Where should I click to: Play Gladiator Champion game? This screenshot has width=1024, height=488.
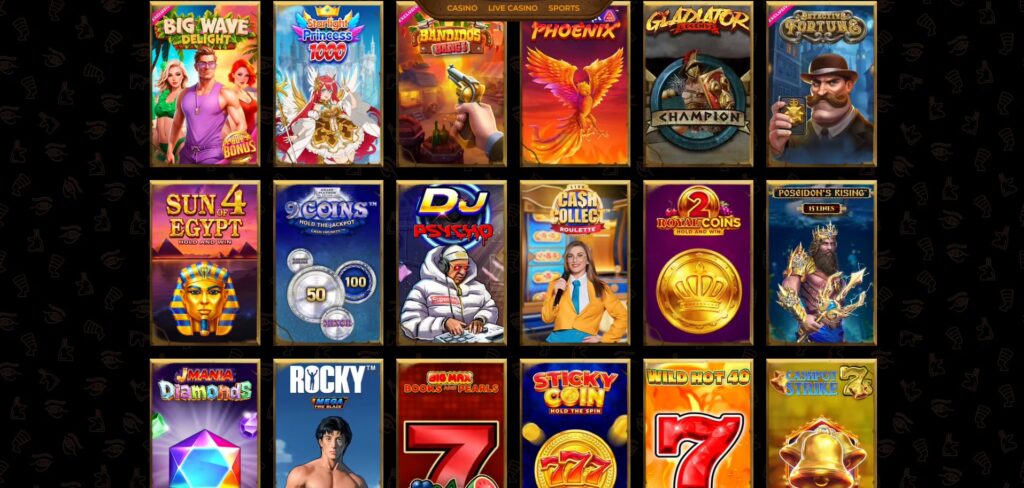tap(698, 84)
